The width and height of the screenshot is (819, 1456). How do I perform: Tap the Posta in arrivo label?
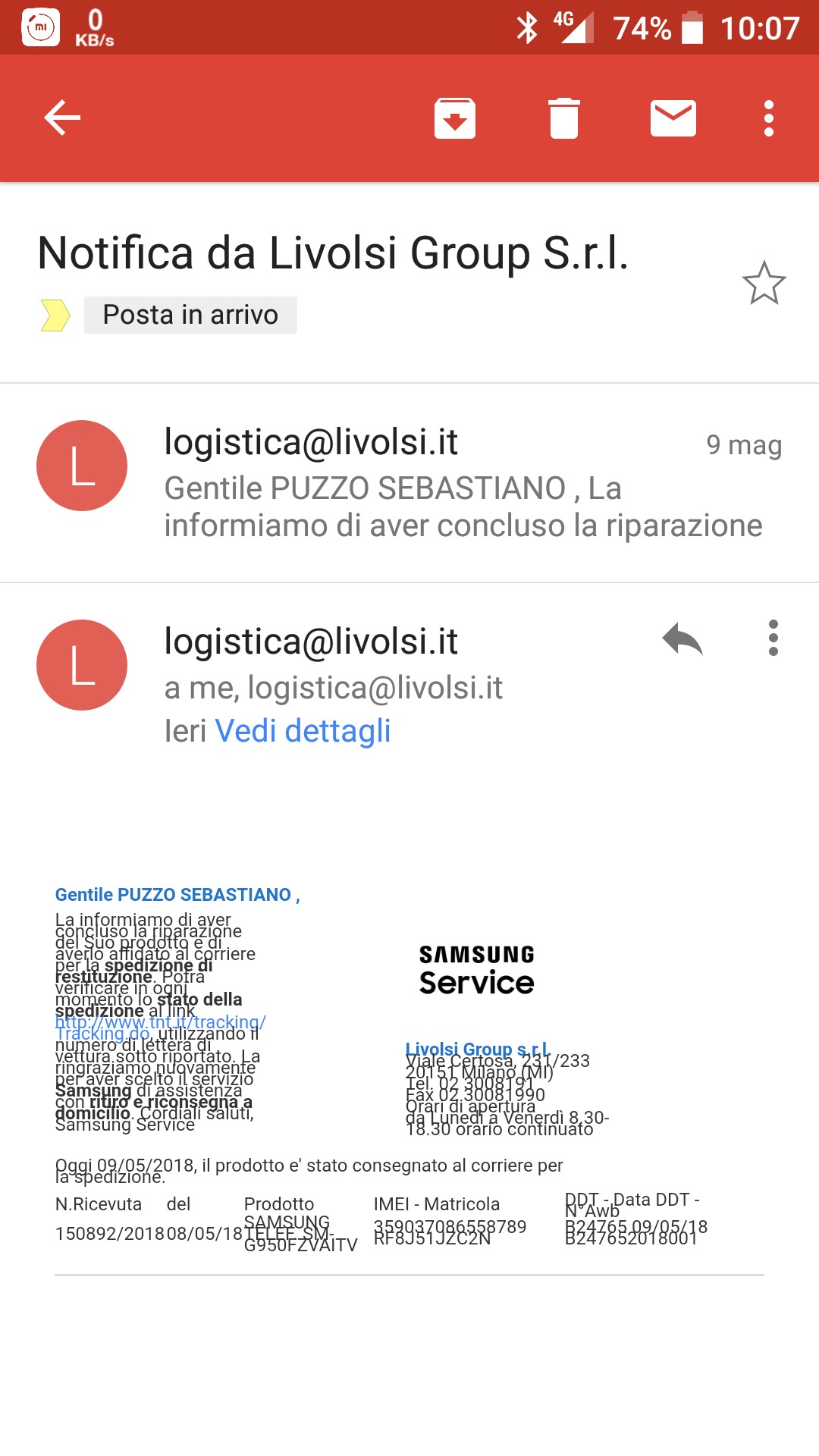click(x=190, y=315)
